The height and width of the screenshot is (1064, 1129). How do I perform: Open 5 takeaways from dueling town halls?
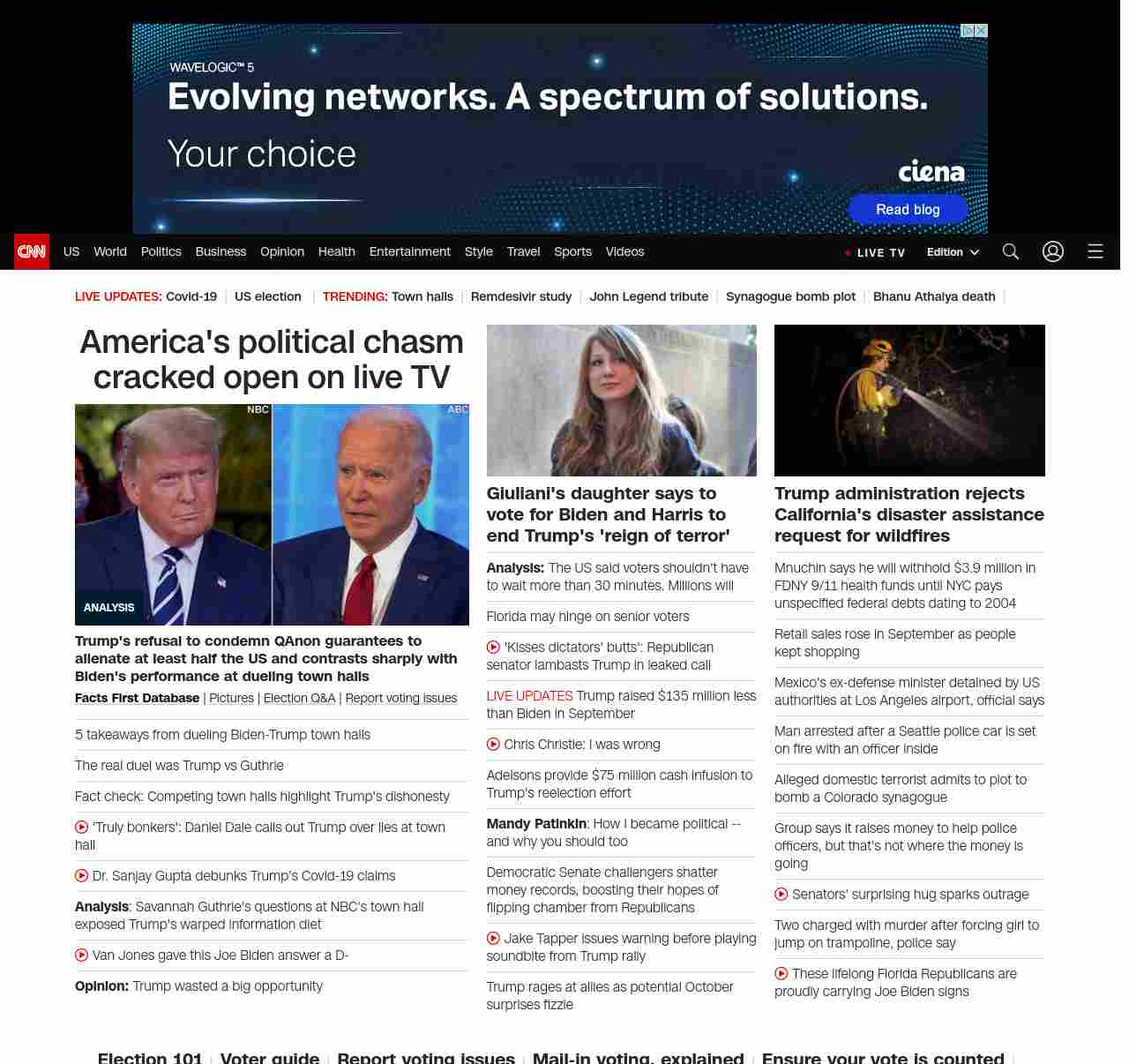click(222, 734)
